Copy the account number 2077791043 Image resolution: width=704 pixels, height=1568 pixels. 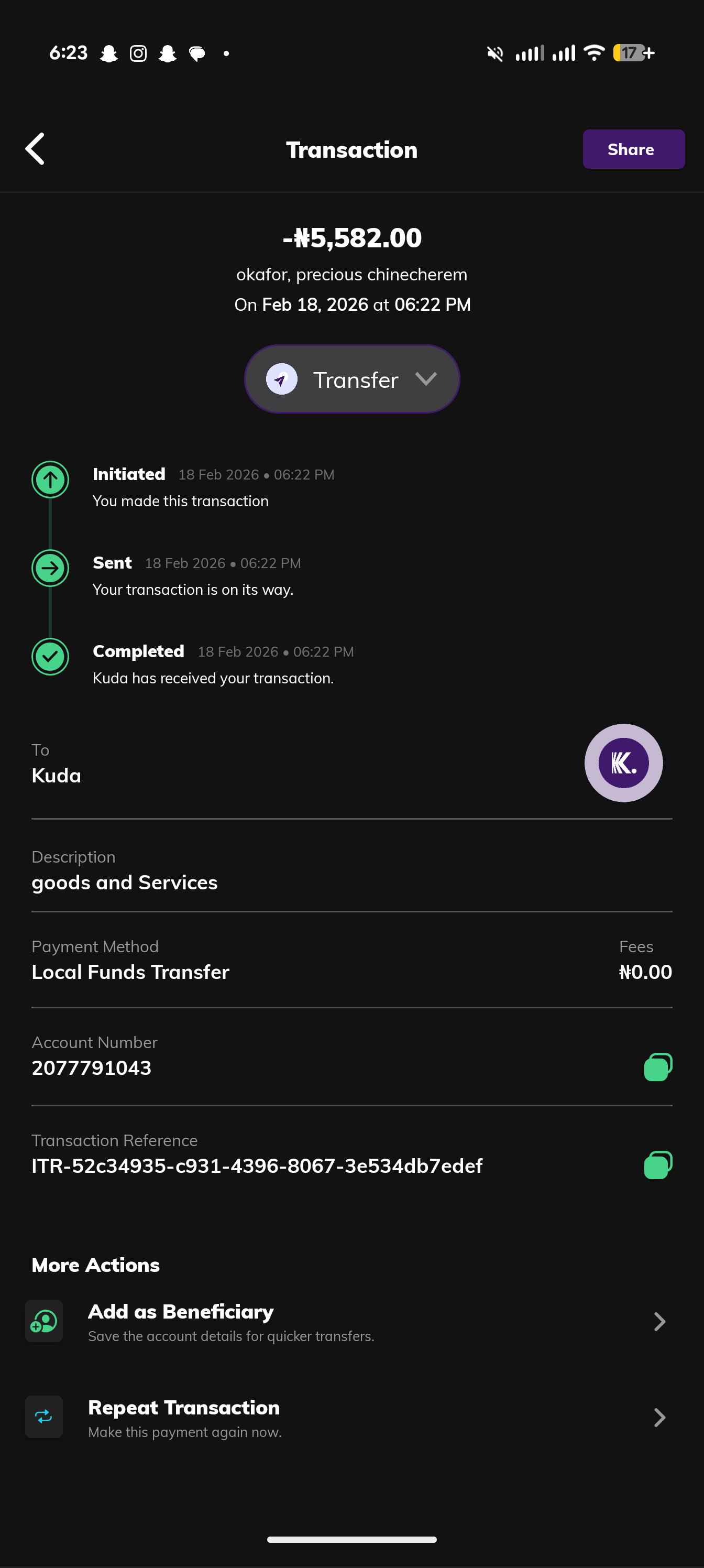click(x=657, y=1067)
